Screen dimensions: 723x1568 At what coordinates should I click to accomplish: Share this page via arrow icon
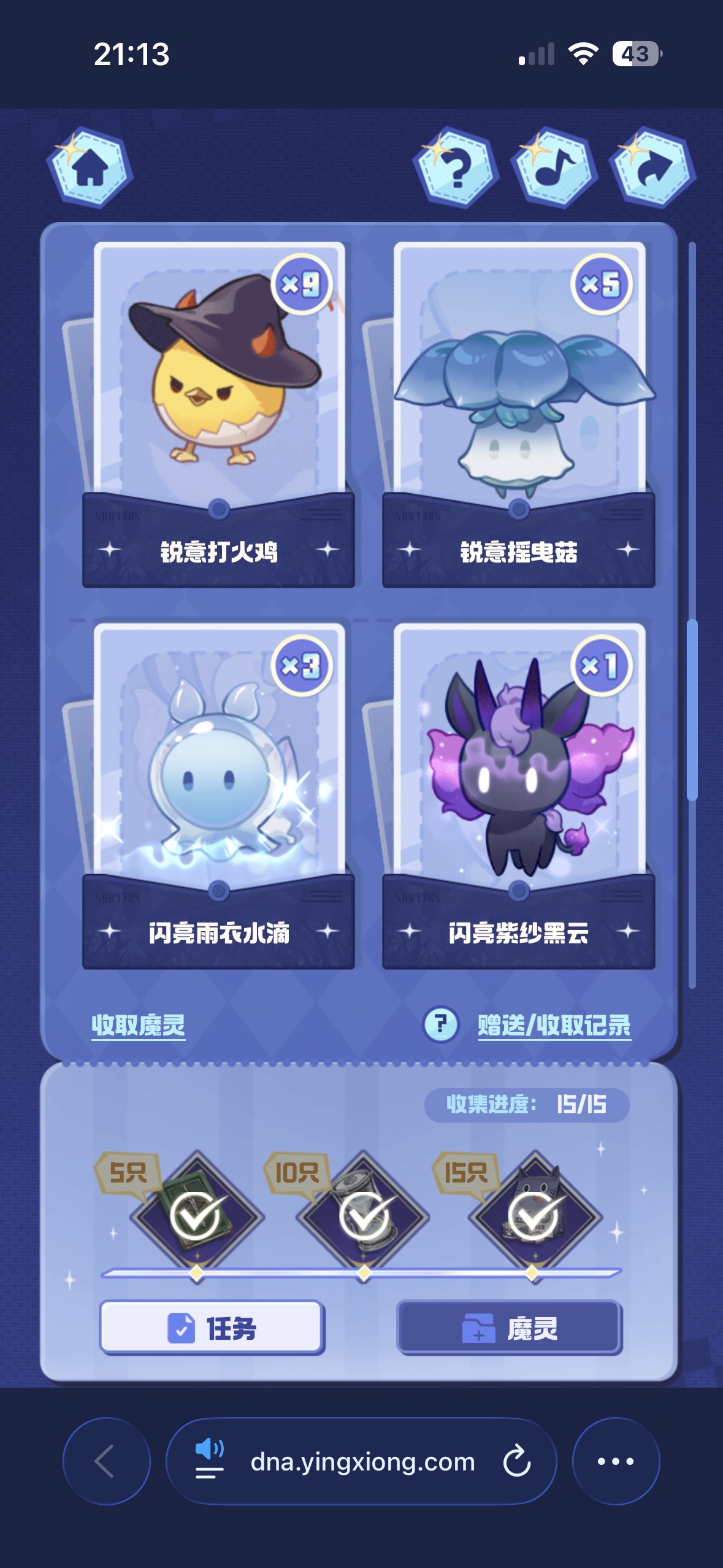click(652, 168)
